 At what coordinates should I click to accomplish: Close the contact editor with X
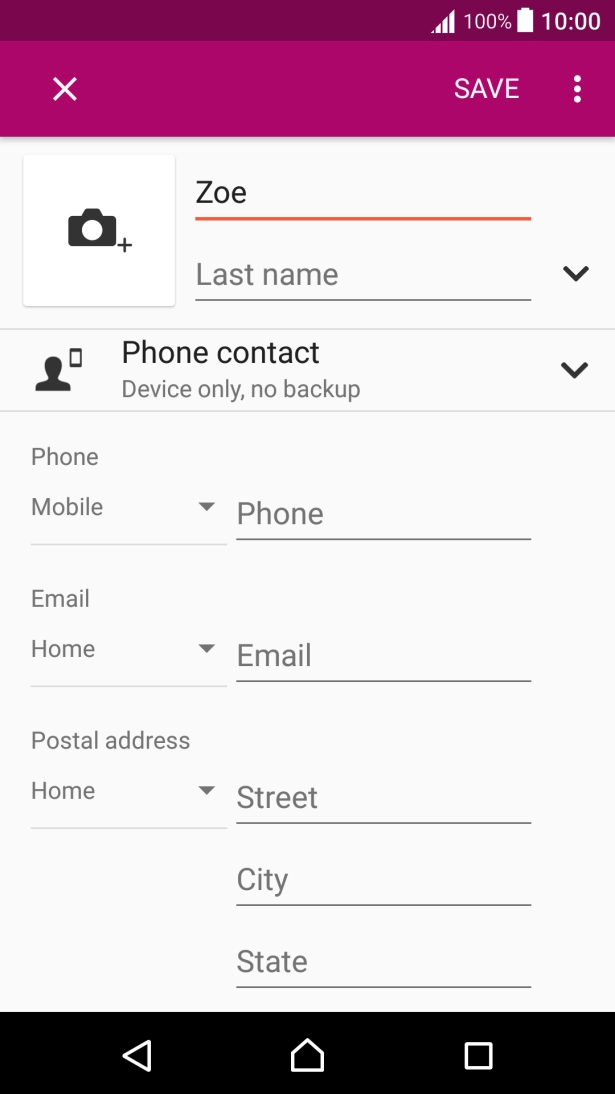(x=65, y=89)
